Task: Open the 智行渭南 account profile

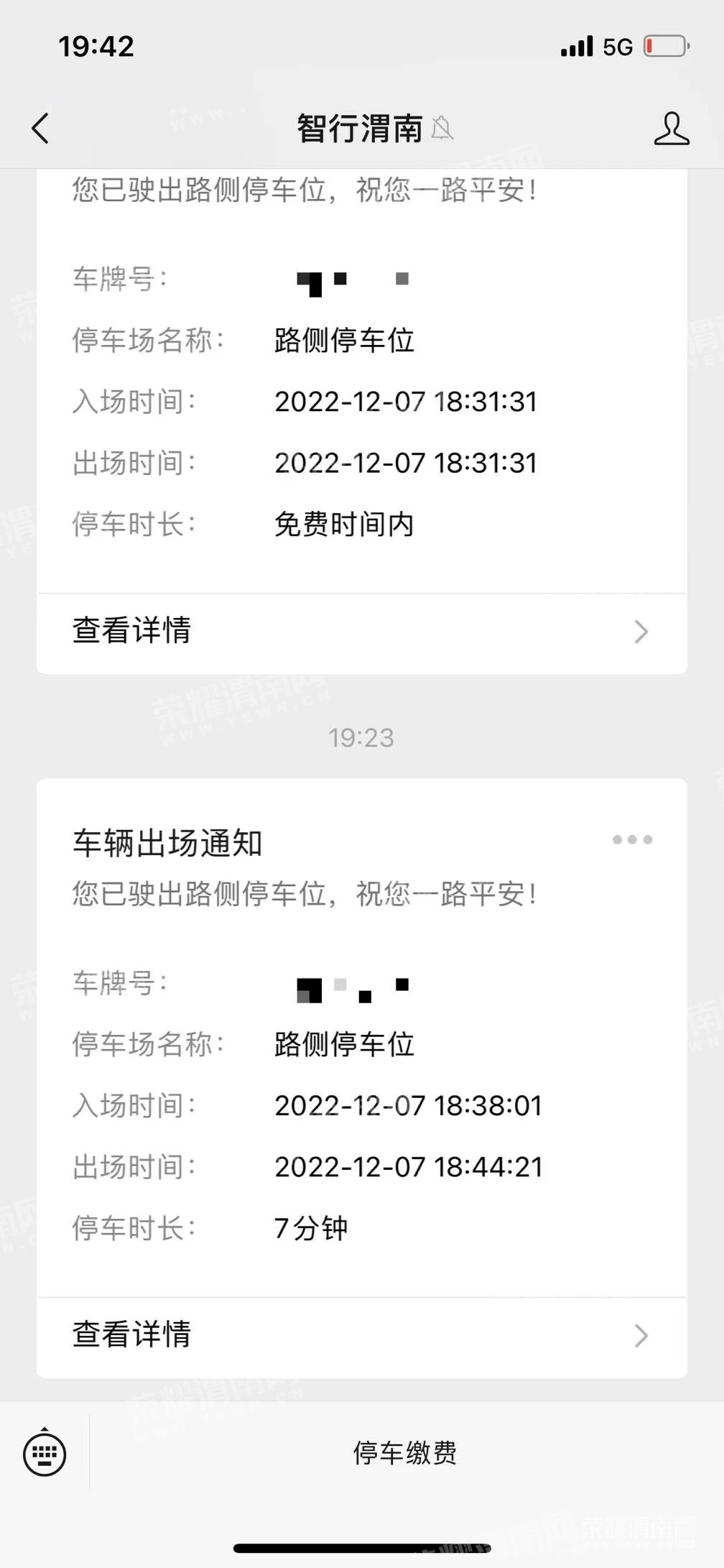Action: pos(671,129)
